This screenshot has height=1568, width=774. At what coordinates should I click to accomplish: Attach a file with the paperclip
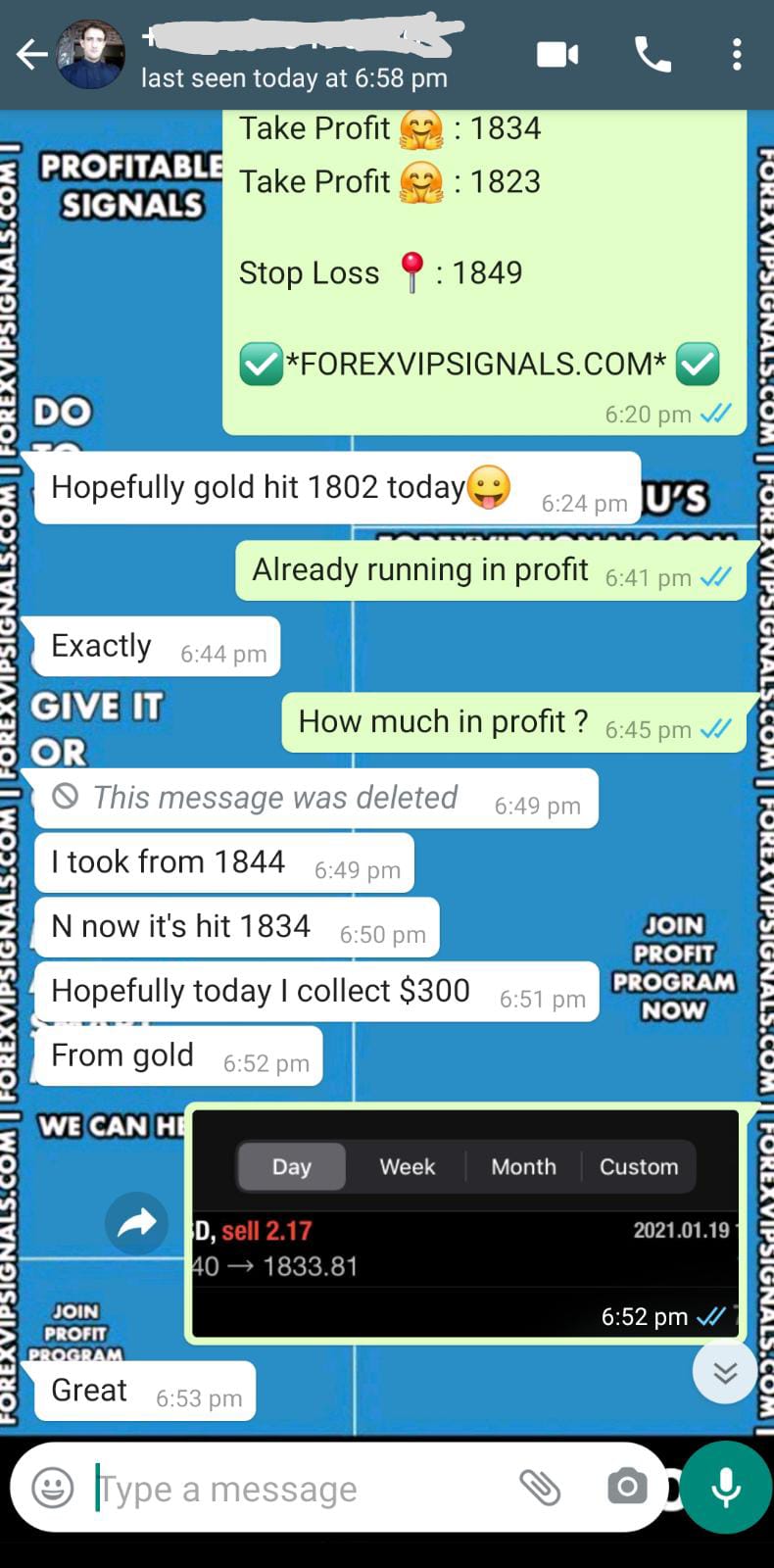point(539,1488)
